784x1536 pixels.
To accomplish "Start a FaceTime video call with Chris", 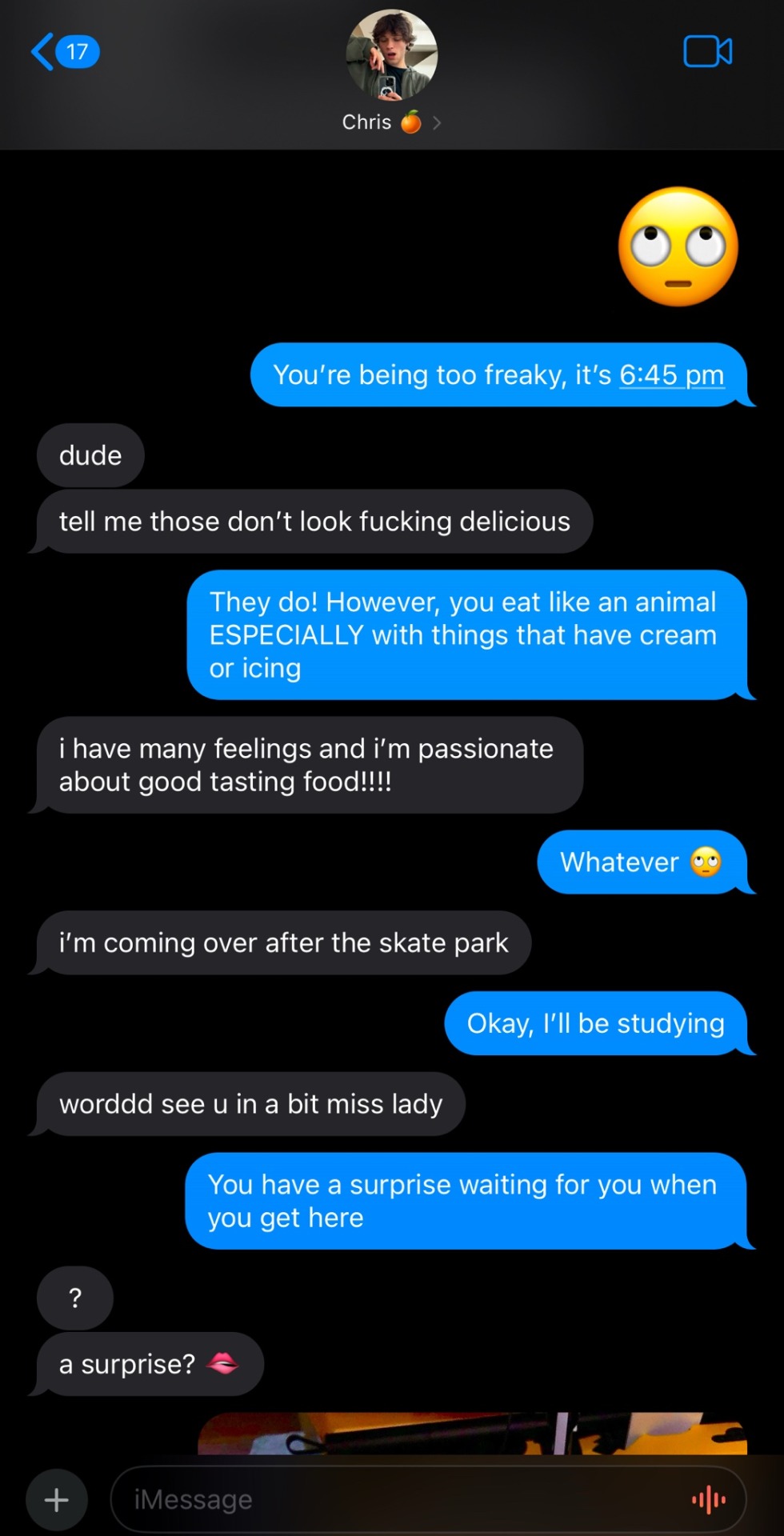I will coord(707,52).
